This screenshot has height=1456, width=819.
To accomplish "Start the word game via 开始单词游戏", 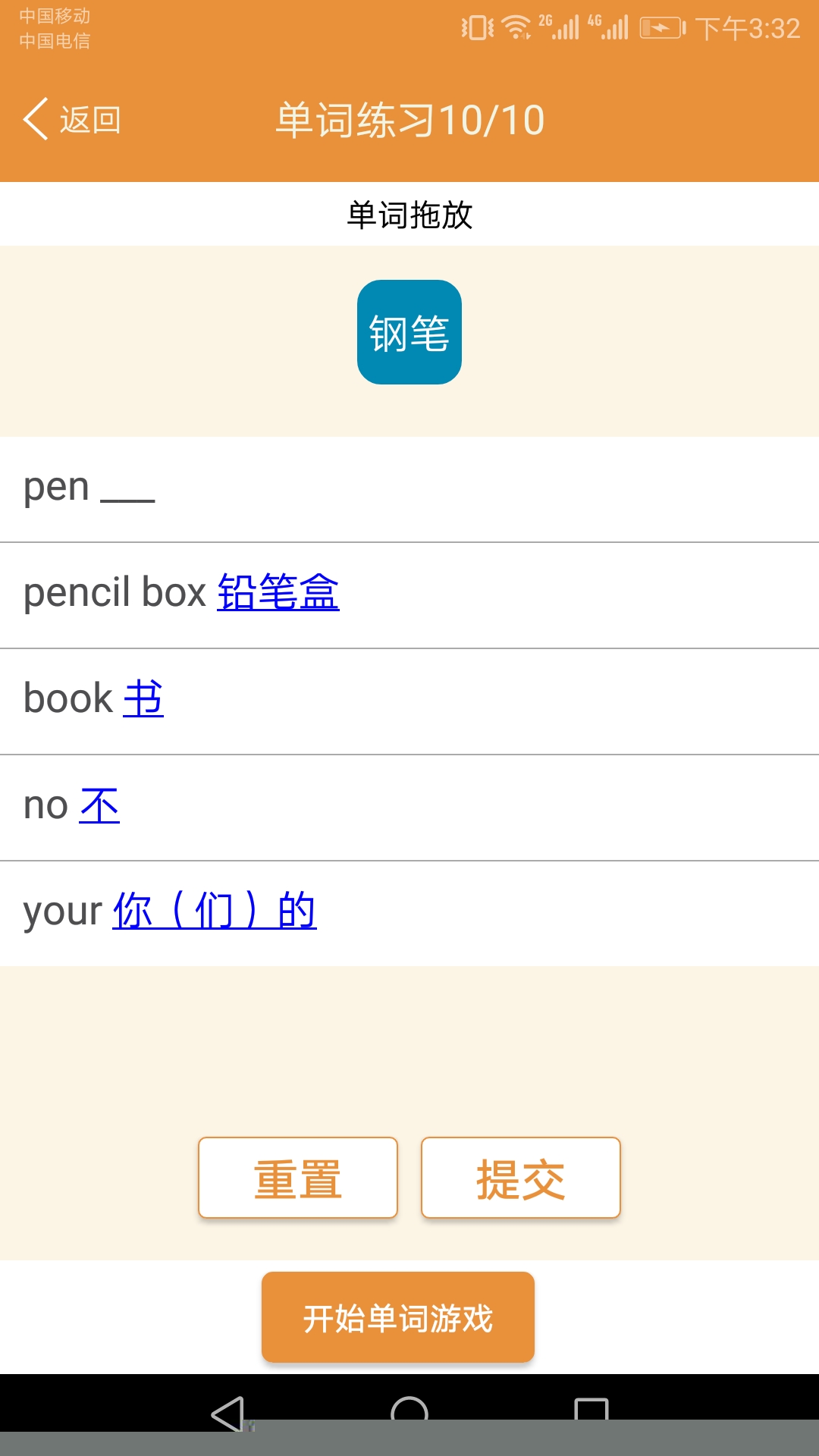I will pyautogui.click(x=398, y=1317).
